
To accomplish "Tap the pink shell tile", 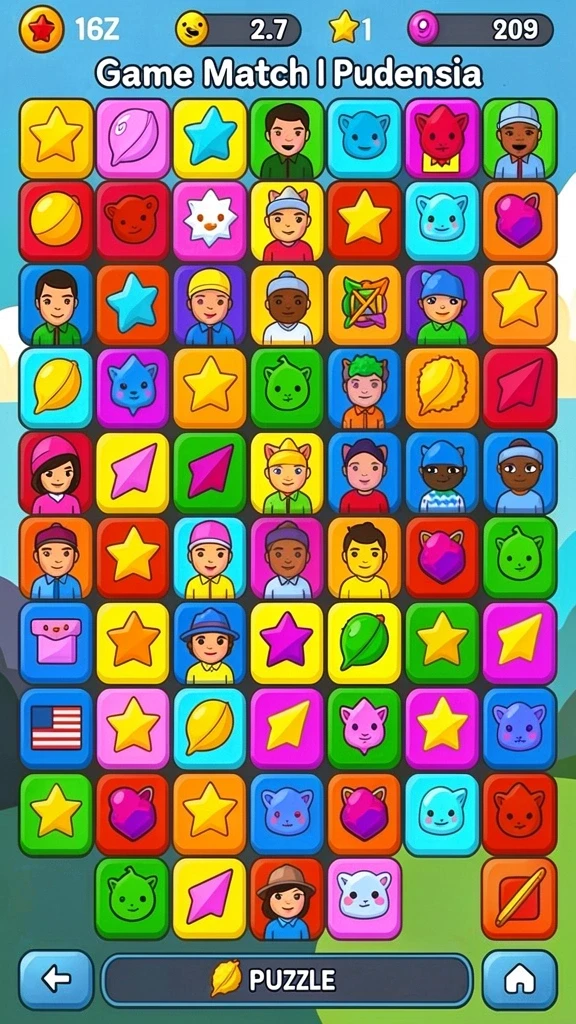I will pyautogui.click(x=133, y=138).
